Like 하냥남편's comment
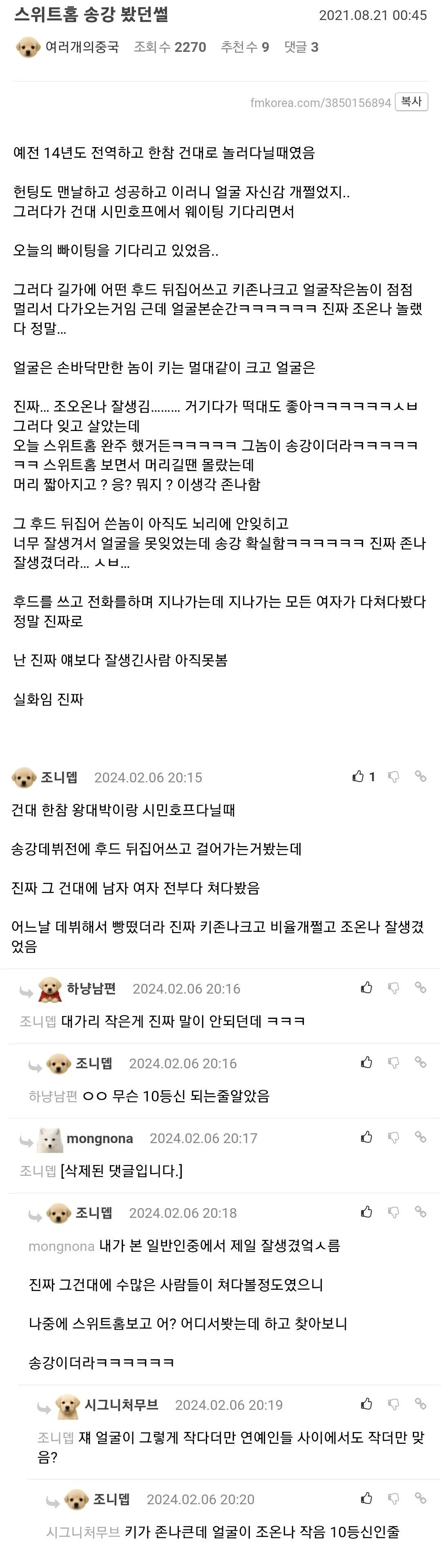The image size is (441, 1568). point(366,987)
